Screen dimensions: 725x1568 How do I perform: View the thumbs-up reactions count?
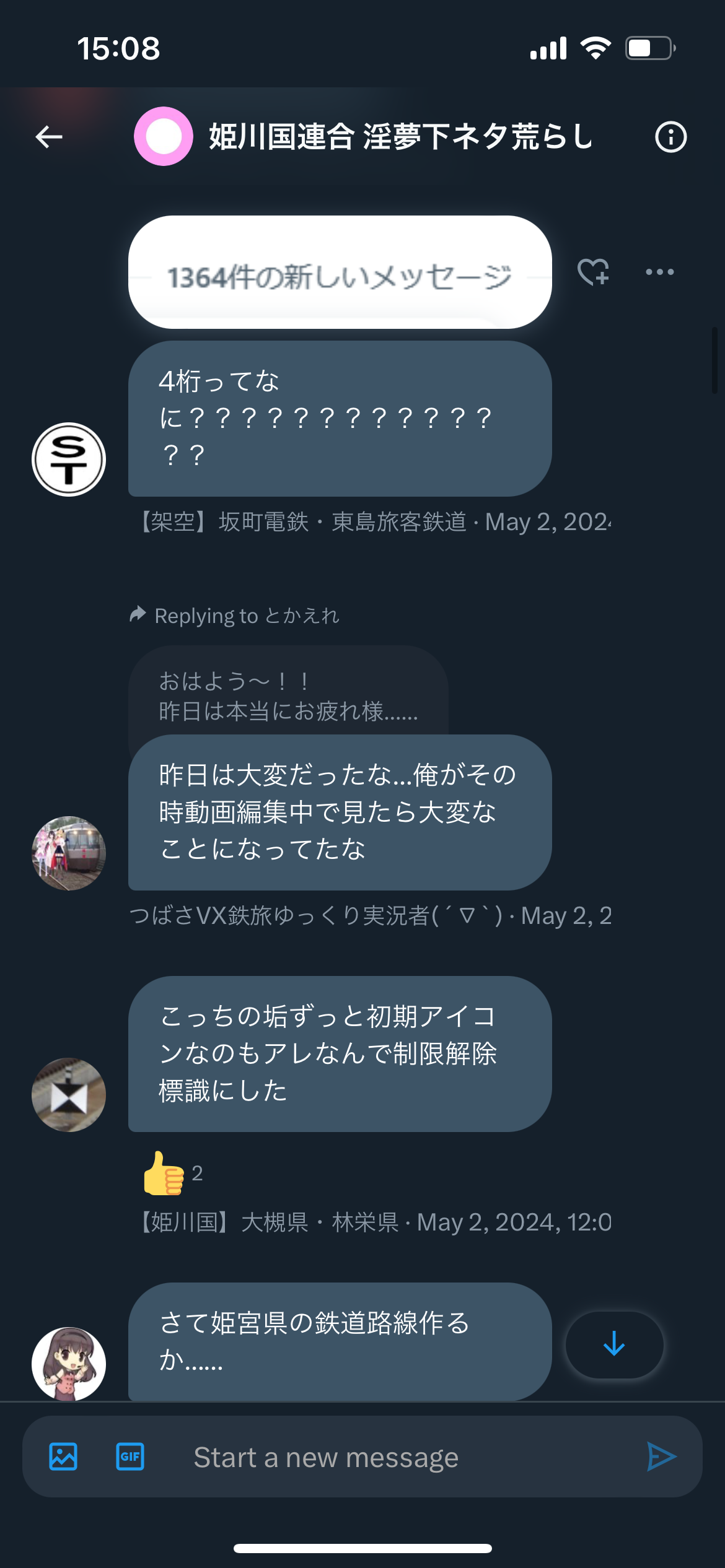[174, 1173]
